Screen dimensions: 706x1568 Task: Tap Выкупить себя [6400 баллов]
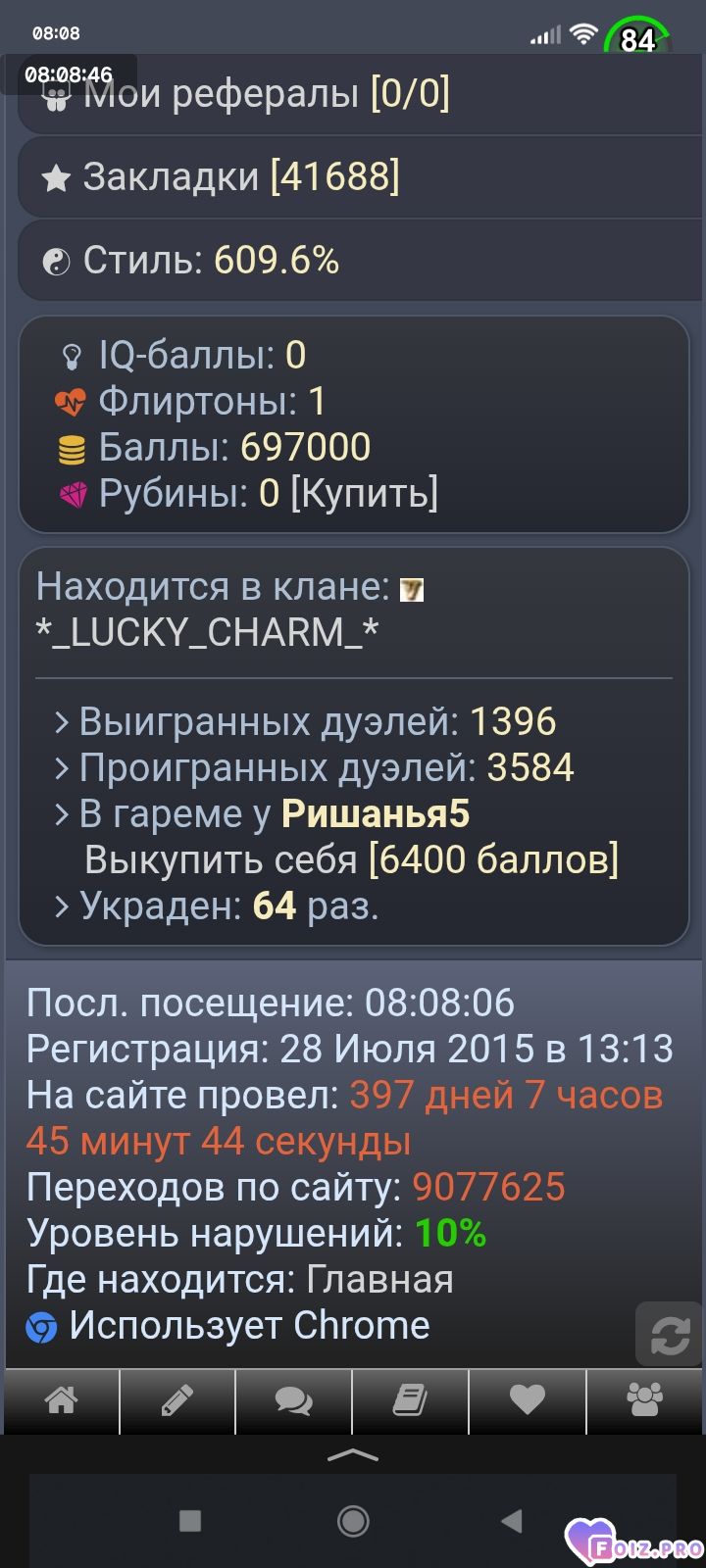point(352,859)
